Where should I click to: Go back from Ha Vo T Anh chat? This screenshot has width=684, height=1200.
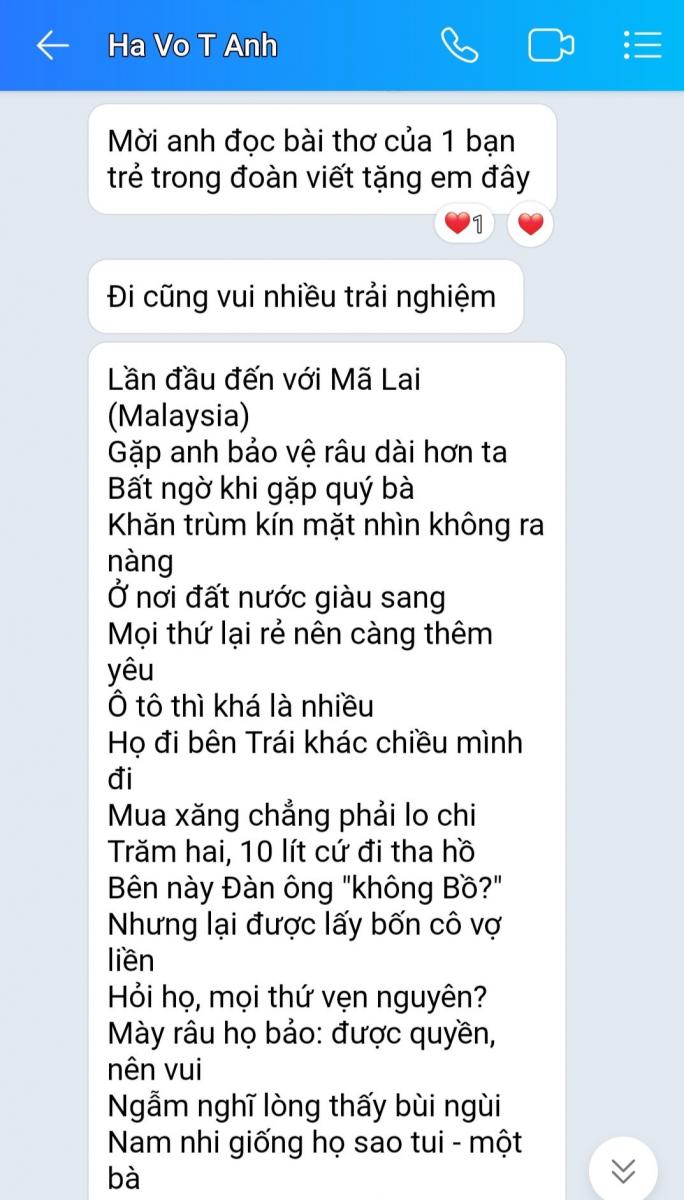coord(52,46)
